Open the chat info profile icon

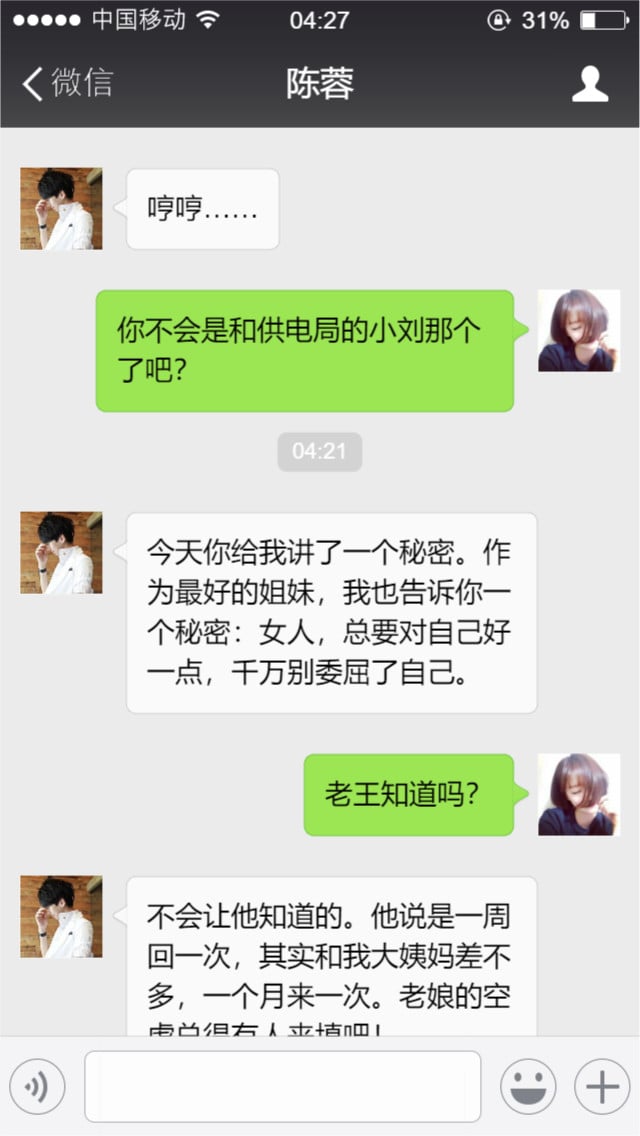[590, 84]
